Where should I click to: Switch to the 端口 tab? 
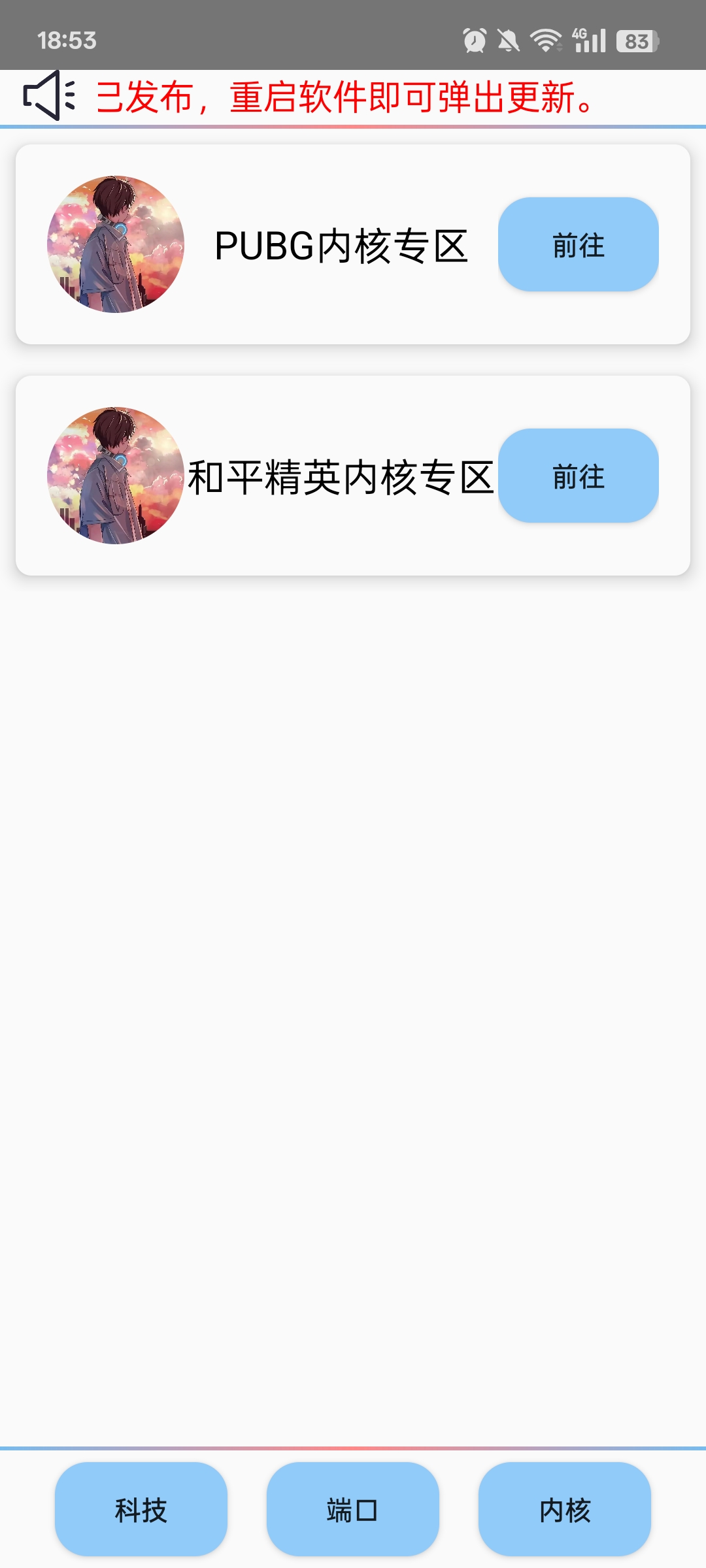click(352, 1509)
